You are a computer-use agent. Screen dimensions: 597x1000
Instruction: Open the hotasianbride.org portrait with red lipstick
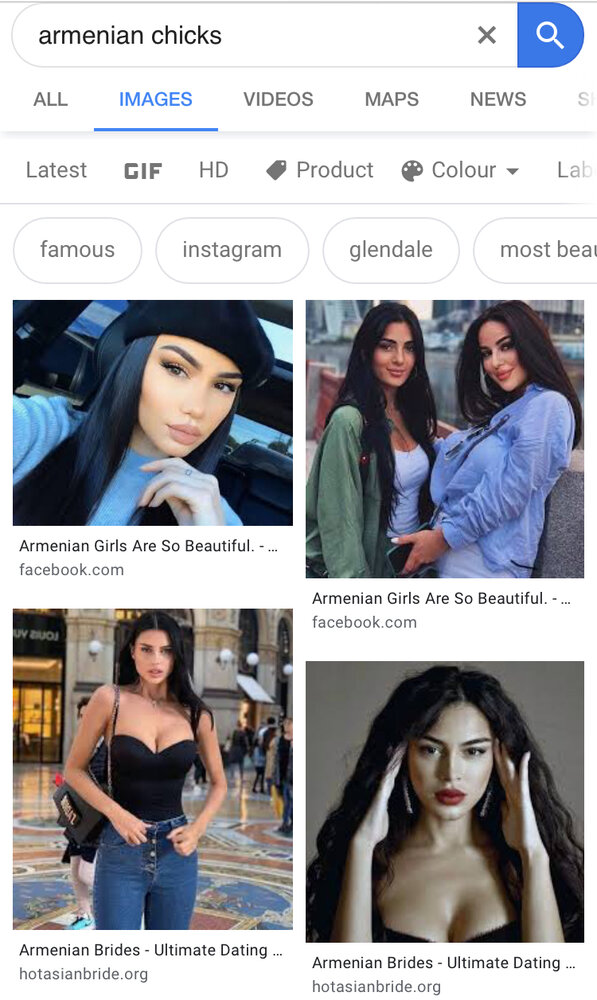coord(445,802)
